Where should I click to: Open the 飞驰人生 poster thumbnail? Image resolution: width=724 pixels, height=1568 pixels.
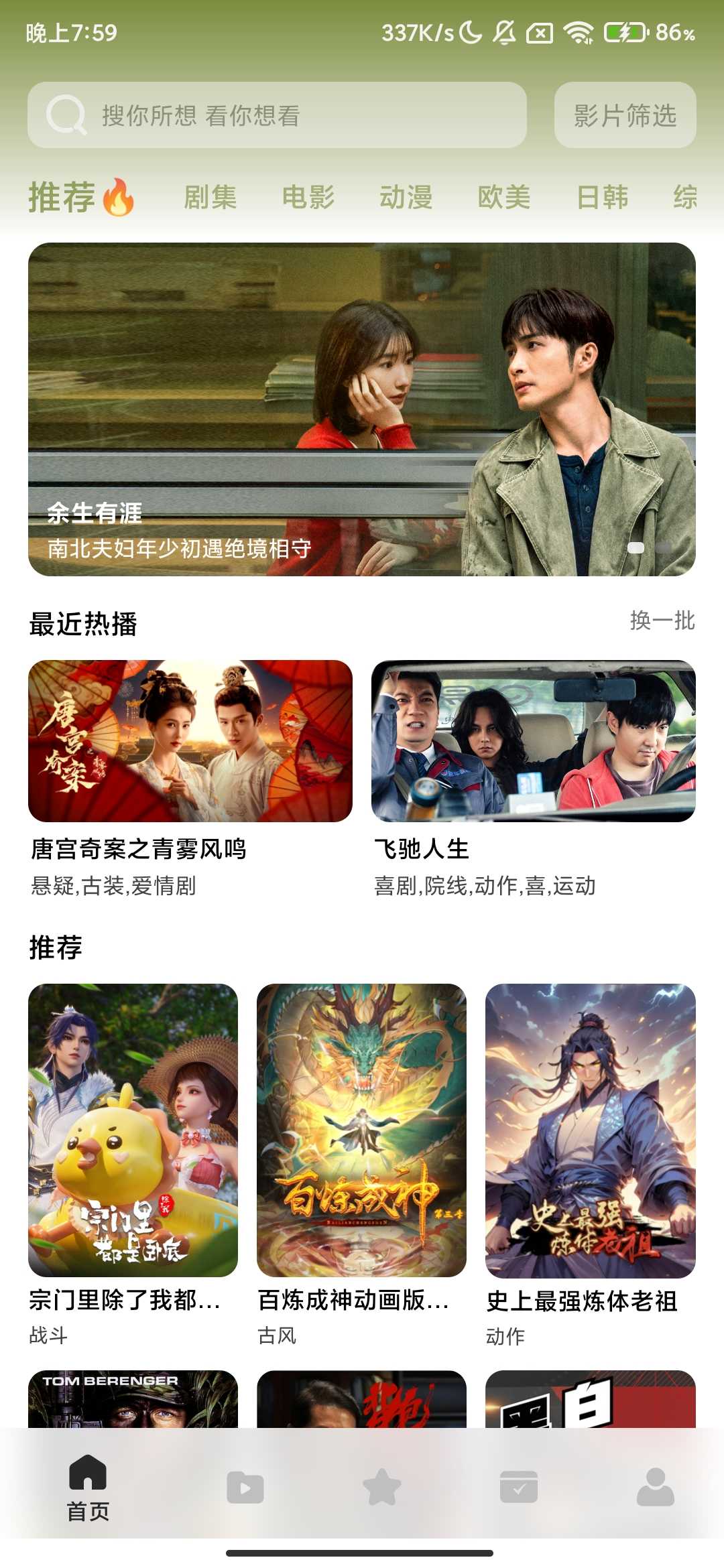[534, 740]
